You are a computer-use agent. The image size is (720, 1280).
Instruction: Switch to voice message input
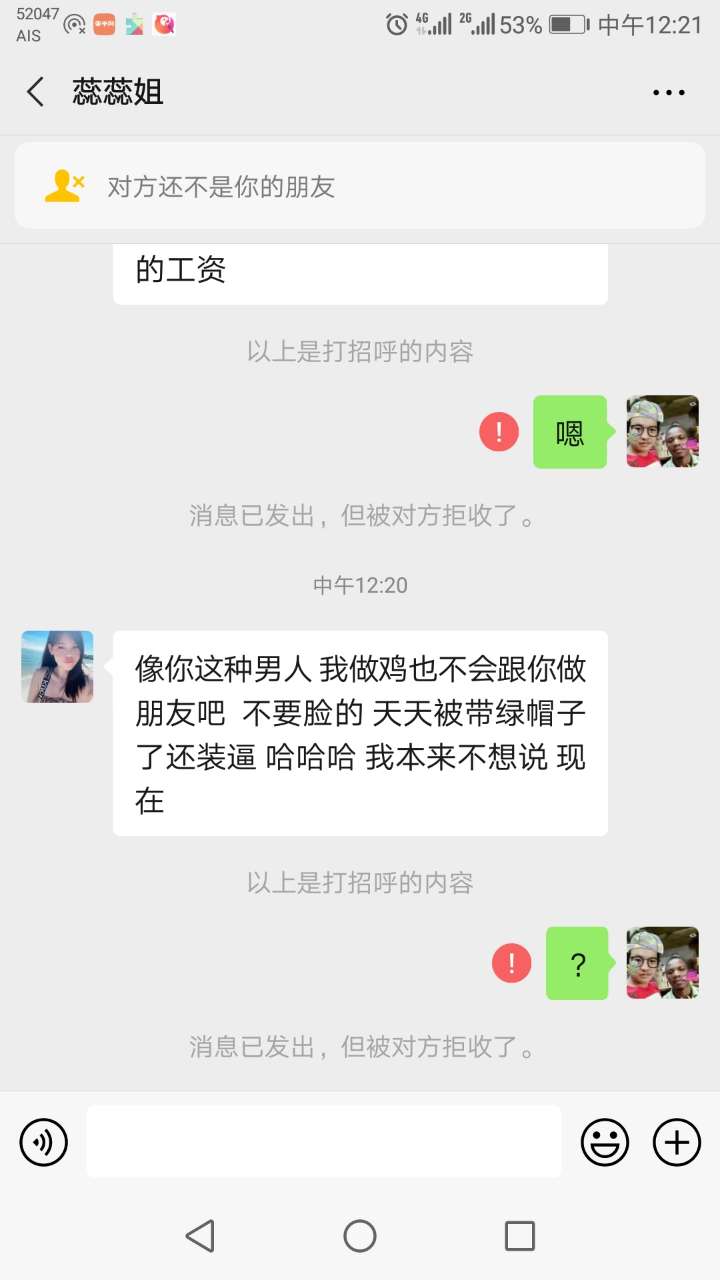tap(44, 1142)
